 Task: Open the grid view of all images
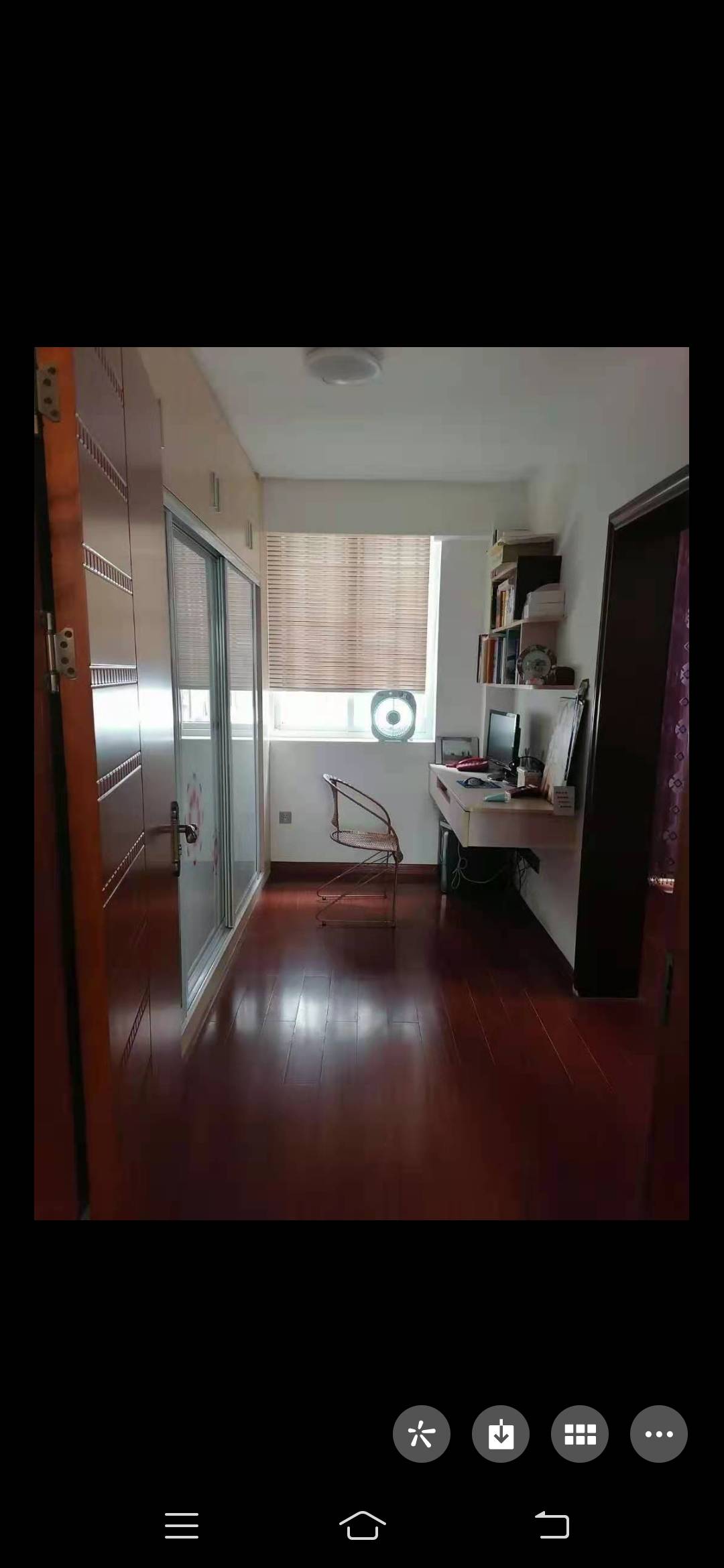(579, 1433)
